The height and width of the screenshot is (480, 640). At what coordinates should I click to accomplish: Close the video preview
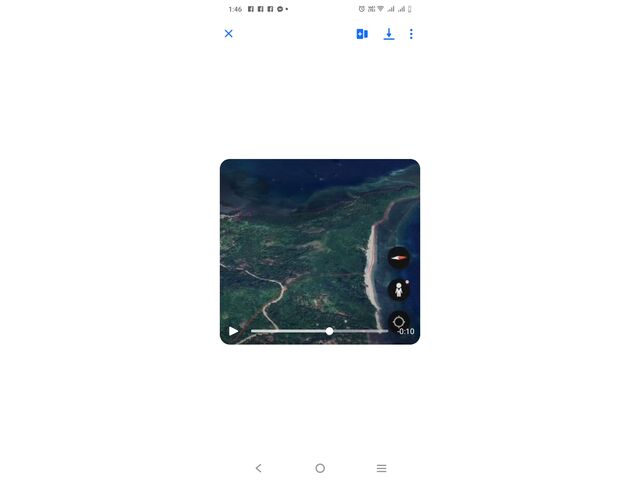228,34
